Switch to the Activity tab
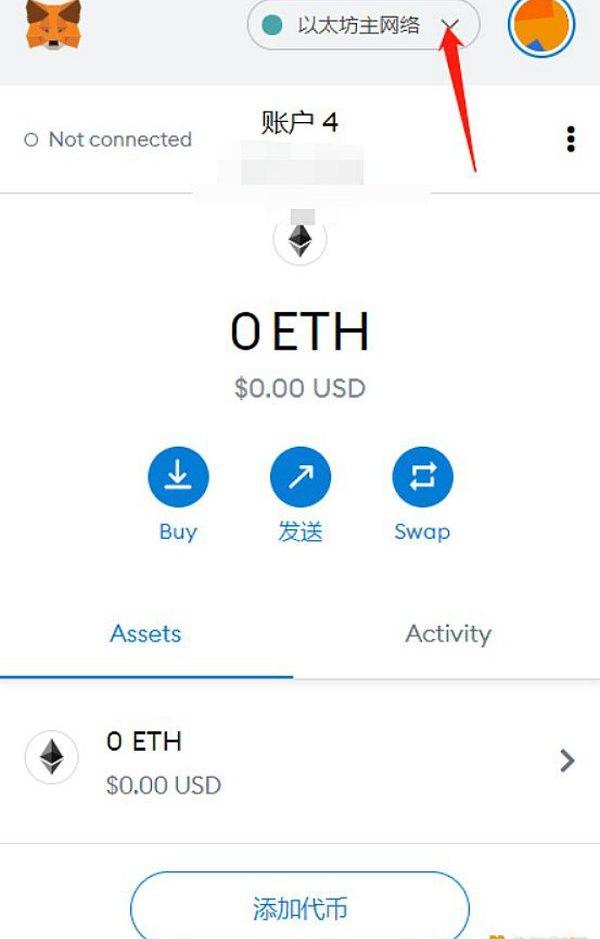Screen dimensions: 600x939 pos(448,634)
